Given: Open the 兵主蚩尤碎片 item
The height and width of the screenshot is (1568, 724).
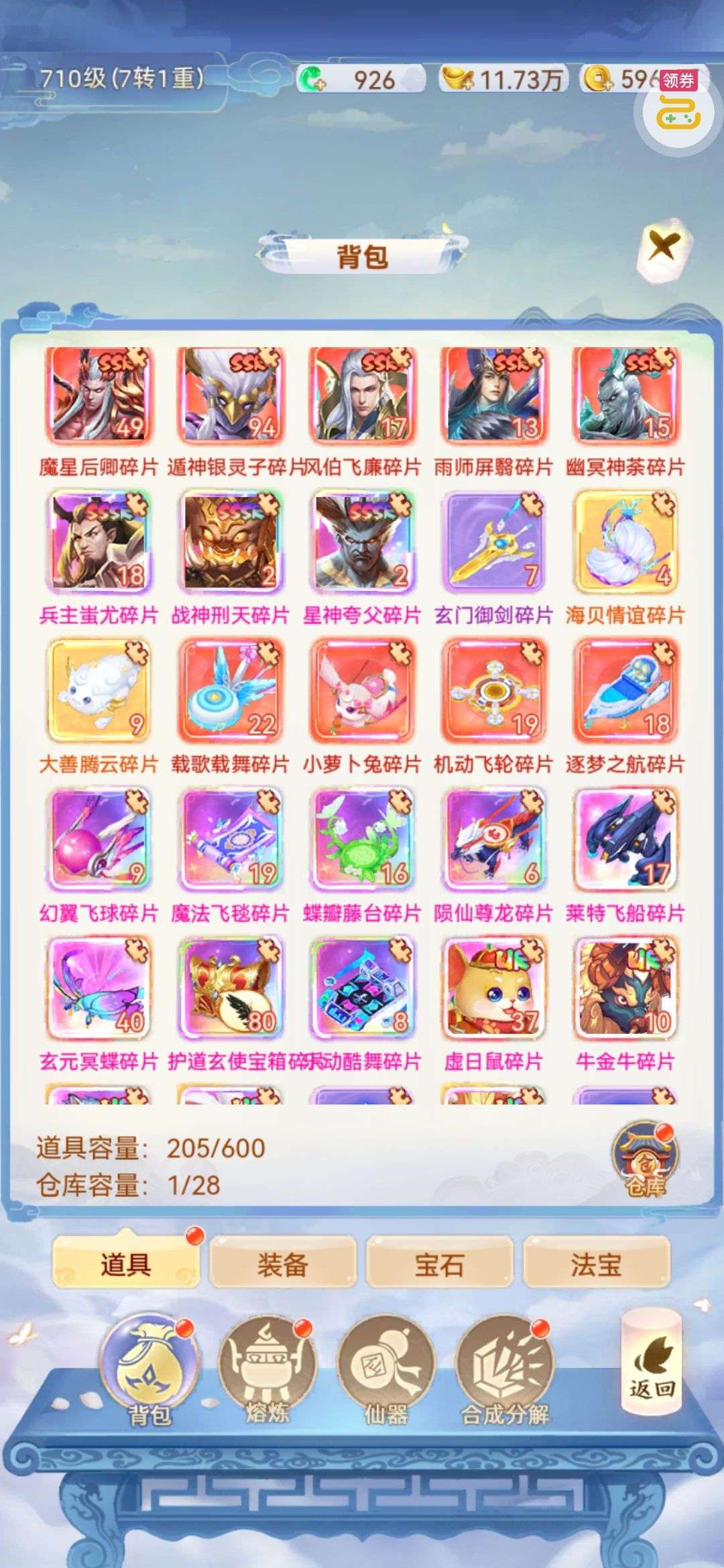Looking at the screenshot, I should (99, 543).
